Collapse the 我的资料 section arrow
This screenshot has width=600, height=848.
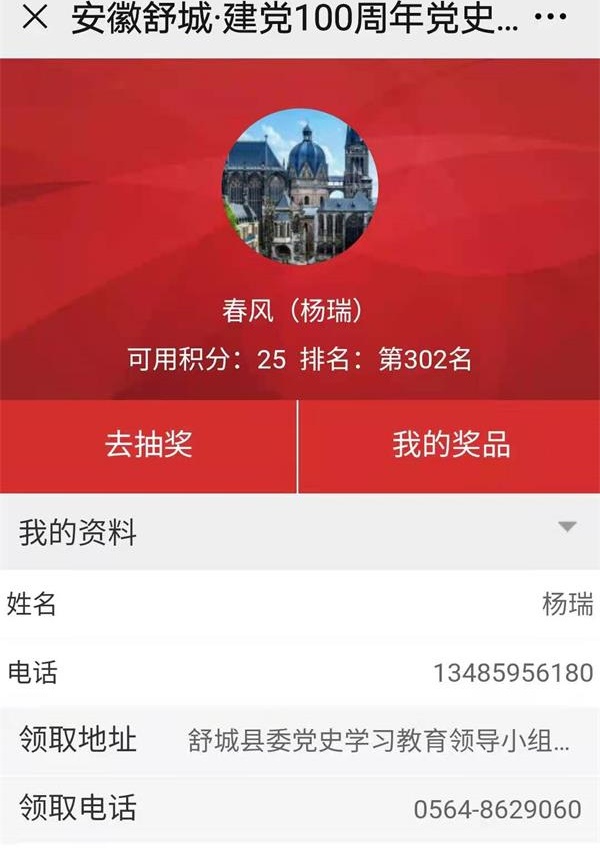coord(567,527)
